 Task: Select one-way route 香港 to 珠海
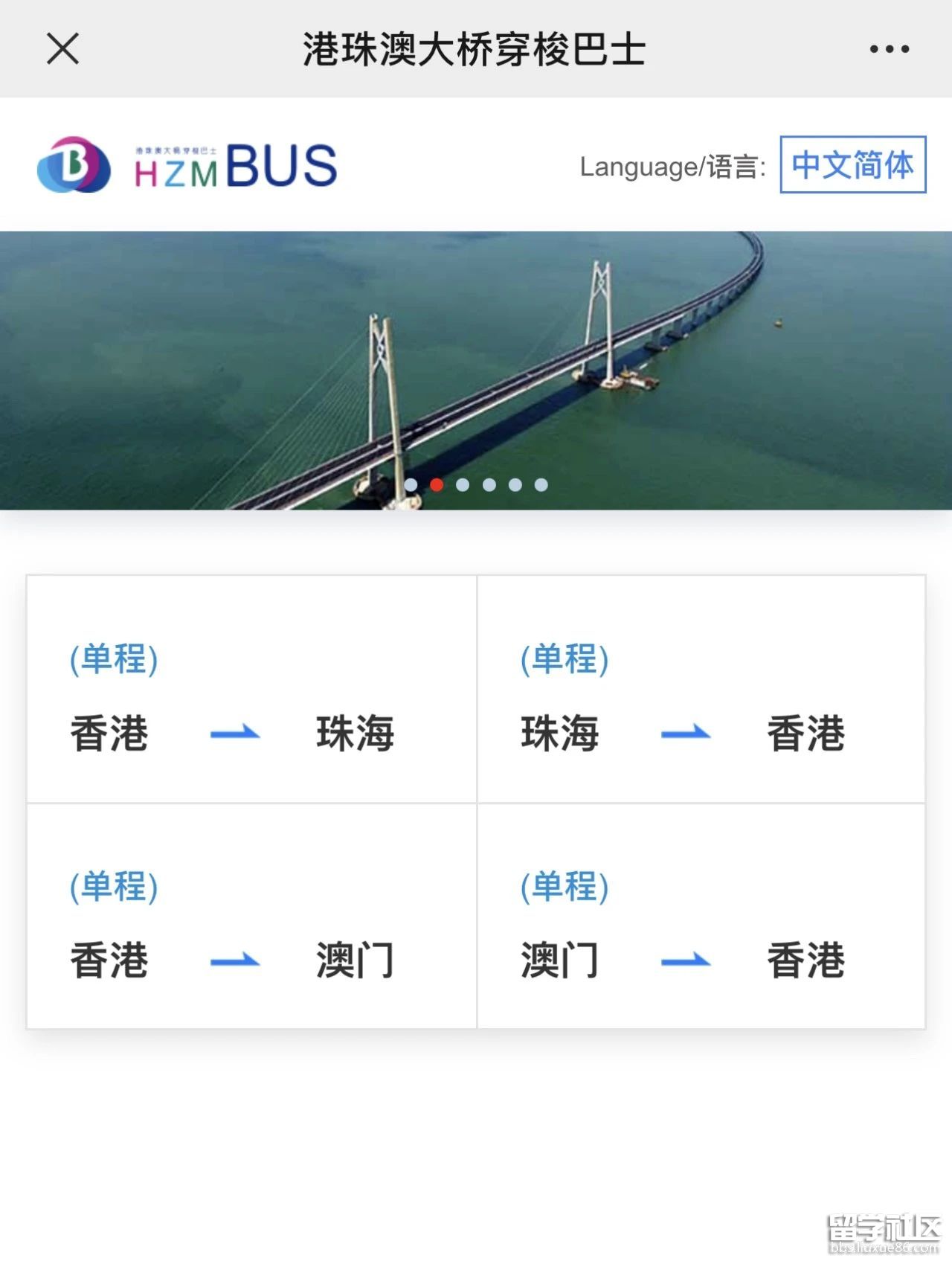(x=251, y=690)
